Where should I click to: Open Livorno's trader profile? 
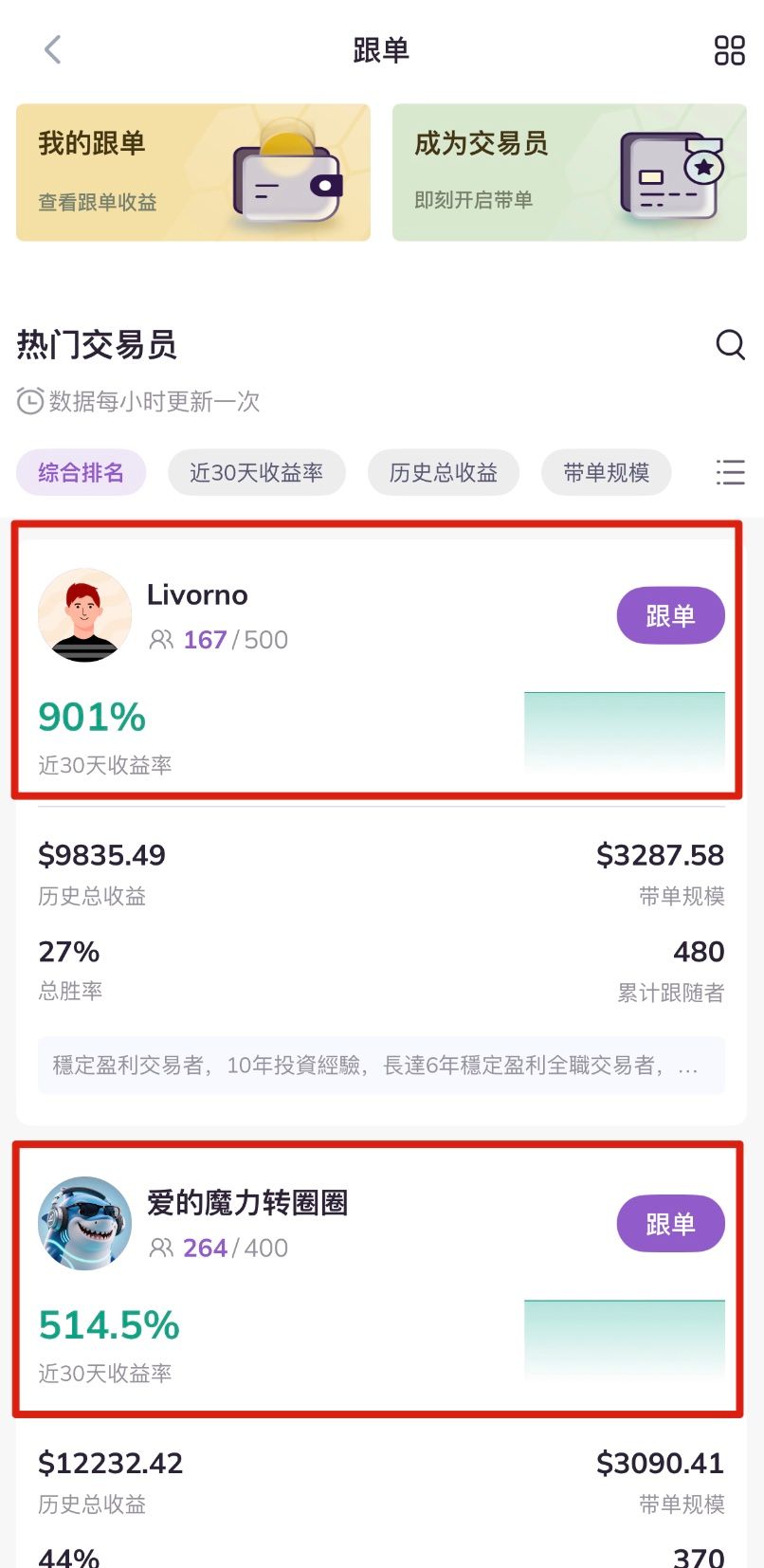pyautogui.click(x=197, y=595)
